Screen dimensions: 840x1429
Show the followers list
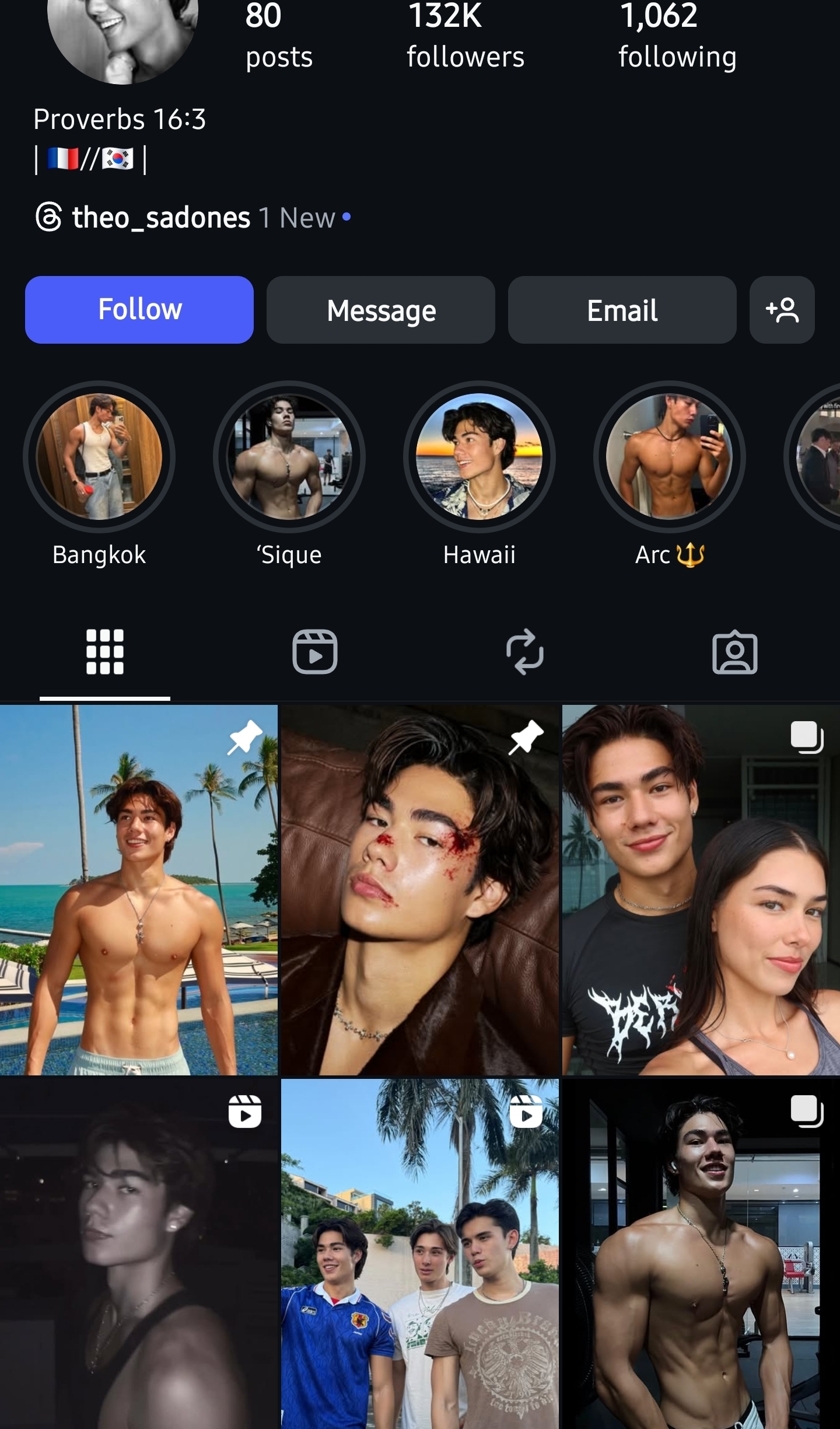466,36
